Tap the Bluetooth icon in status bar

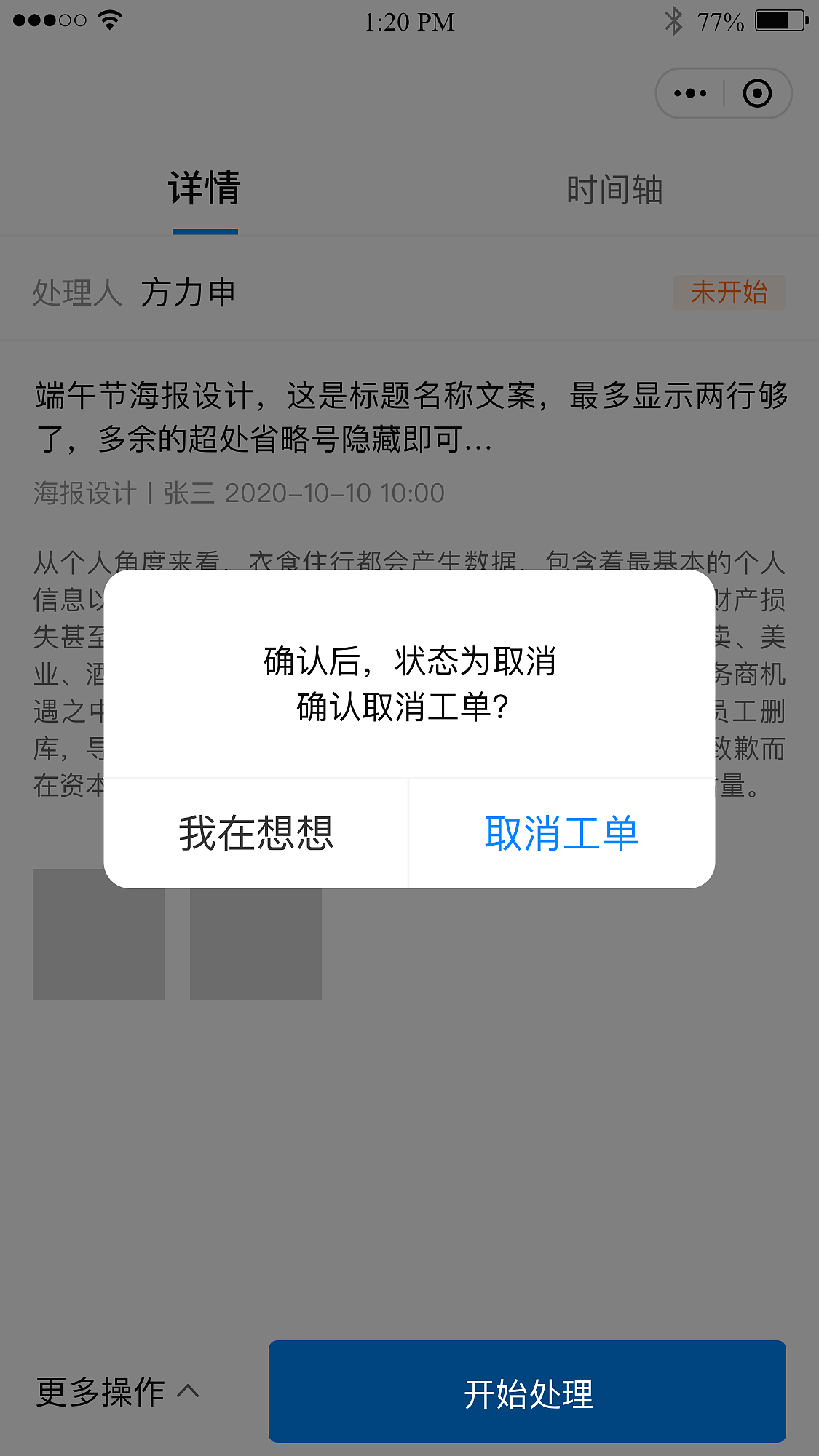pos(673,21)
